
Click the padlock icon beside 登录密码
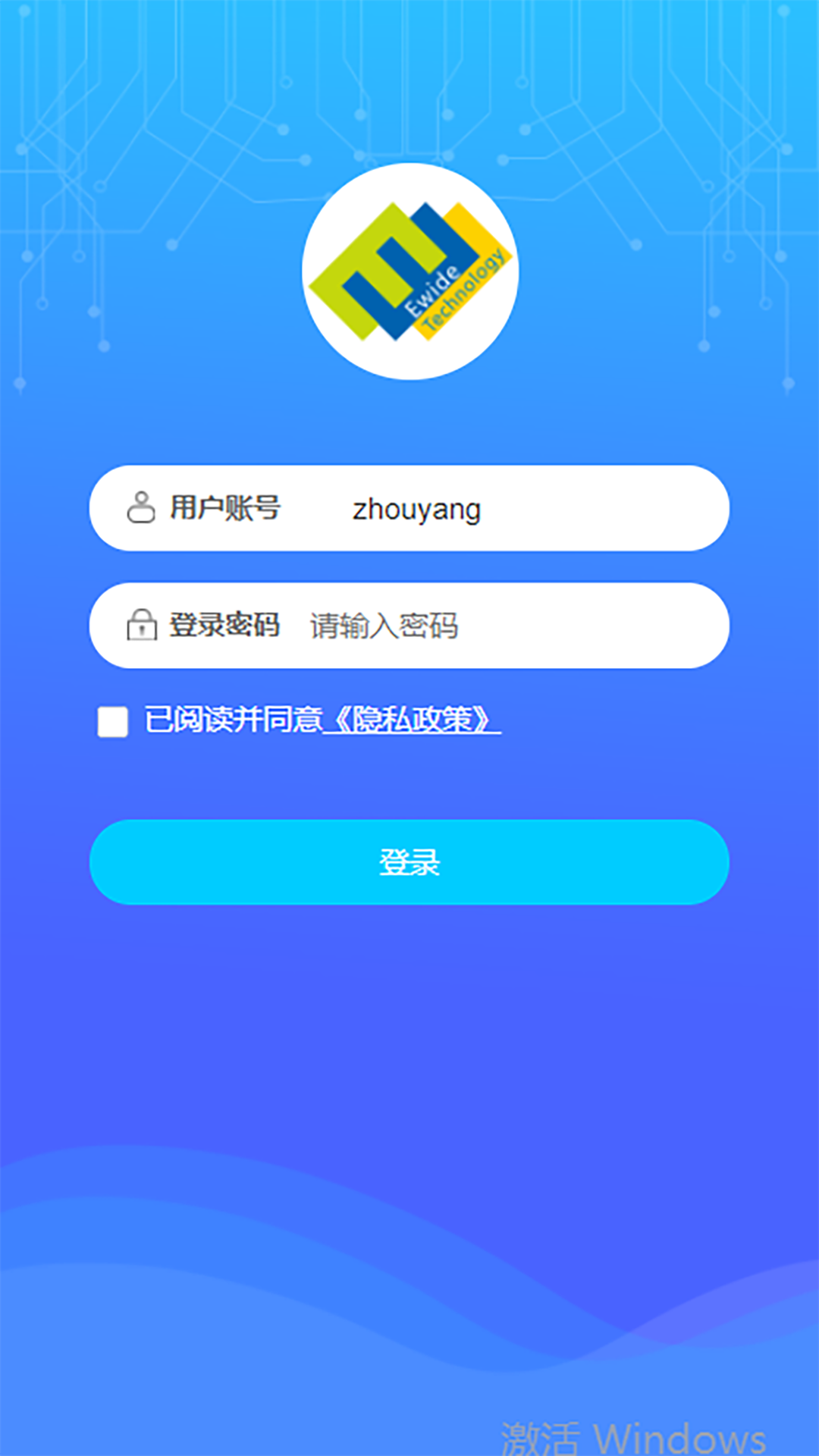coord(140,626)
